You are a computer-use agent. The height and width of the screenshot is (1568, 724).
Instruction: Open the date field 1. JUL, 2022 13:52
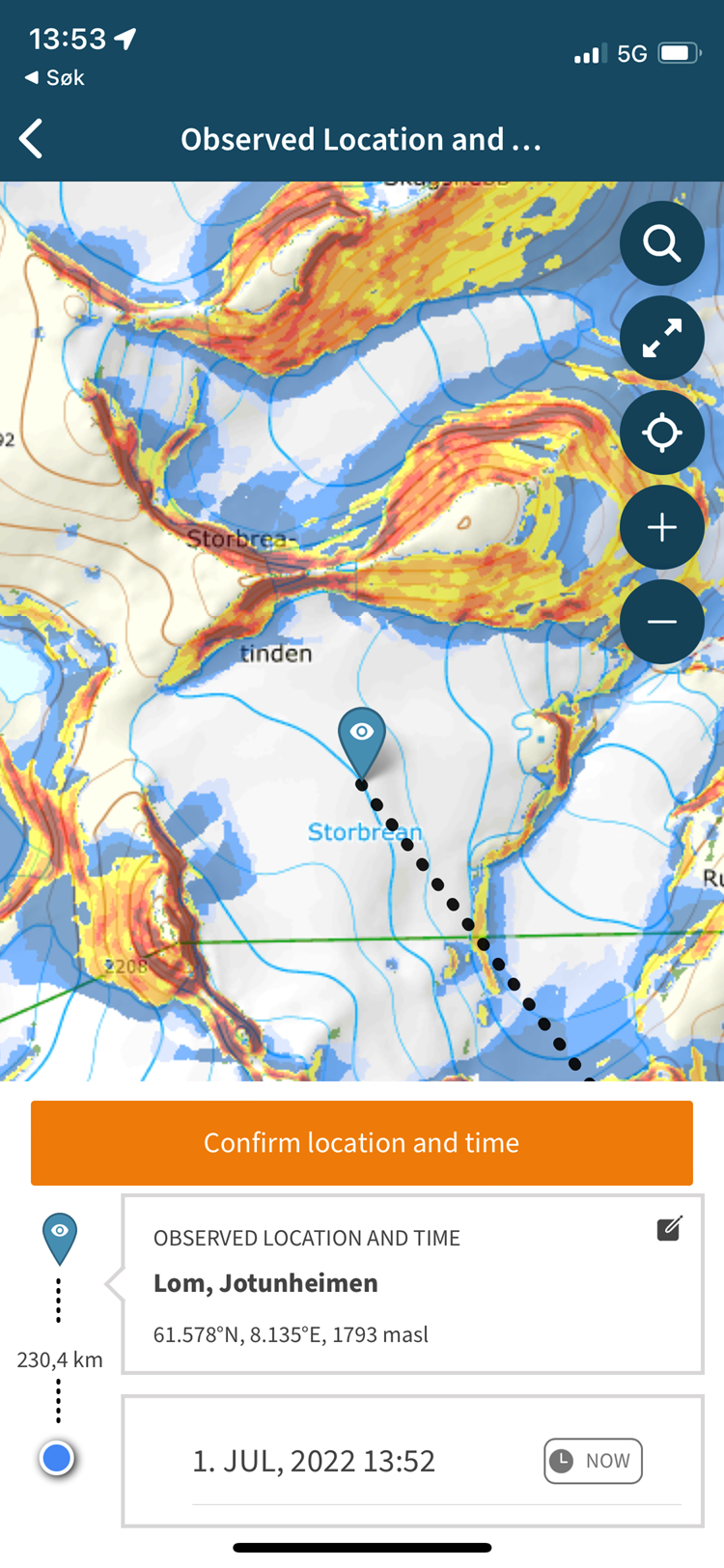point(314,1461)
